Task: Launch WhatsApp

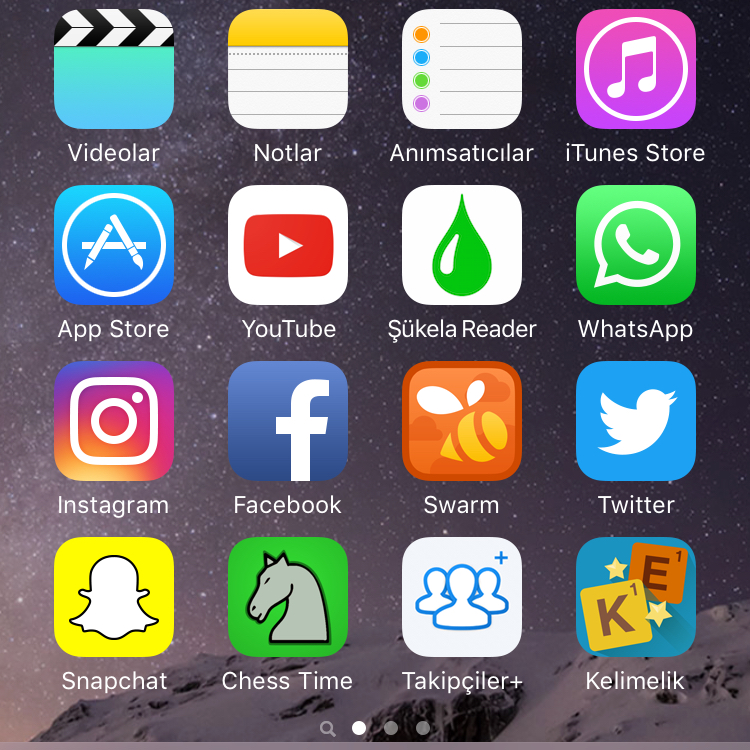Action: [635, 245]
